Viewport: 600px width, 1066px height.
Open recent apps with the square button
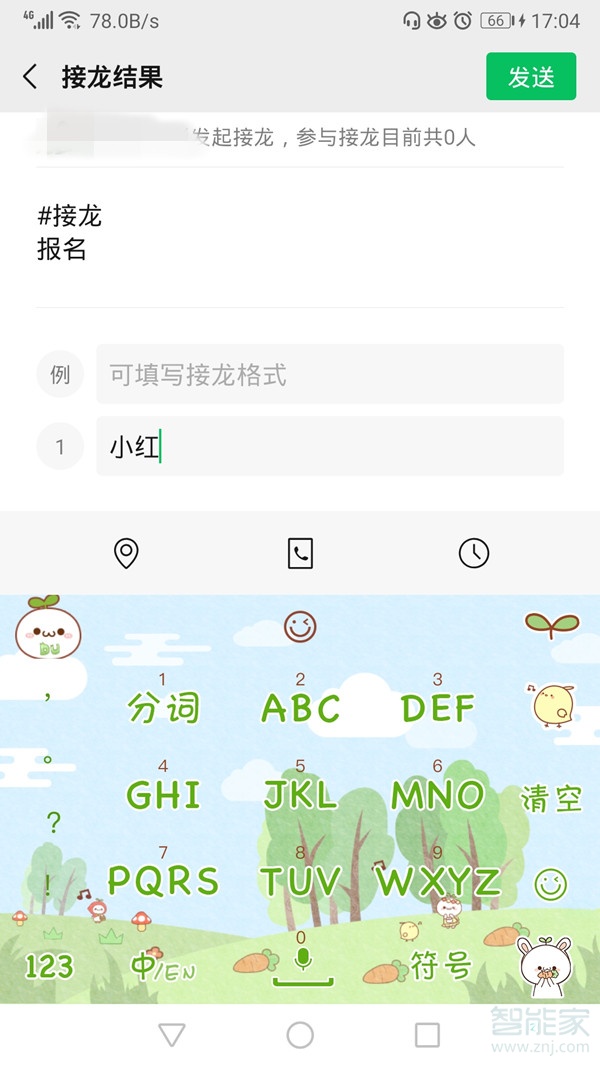point(427,1035)
